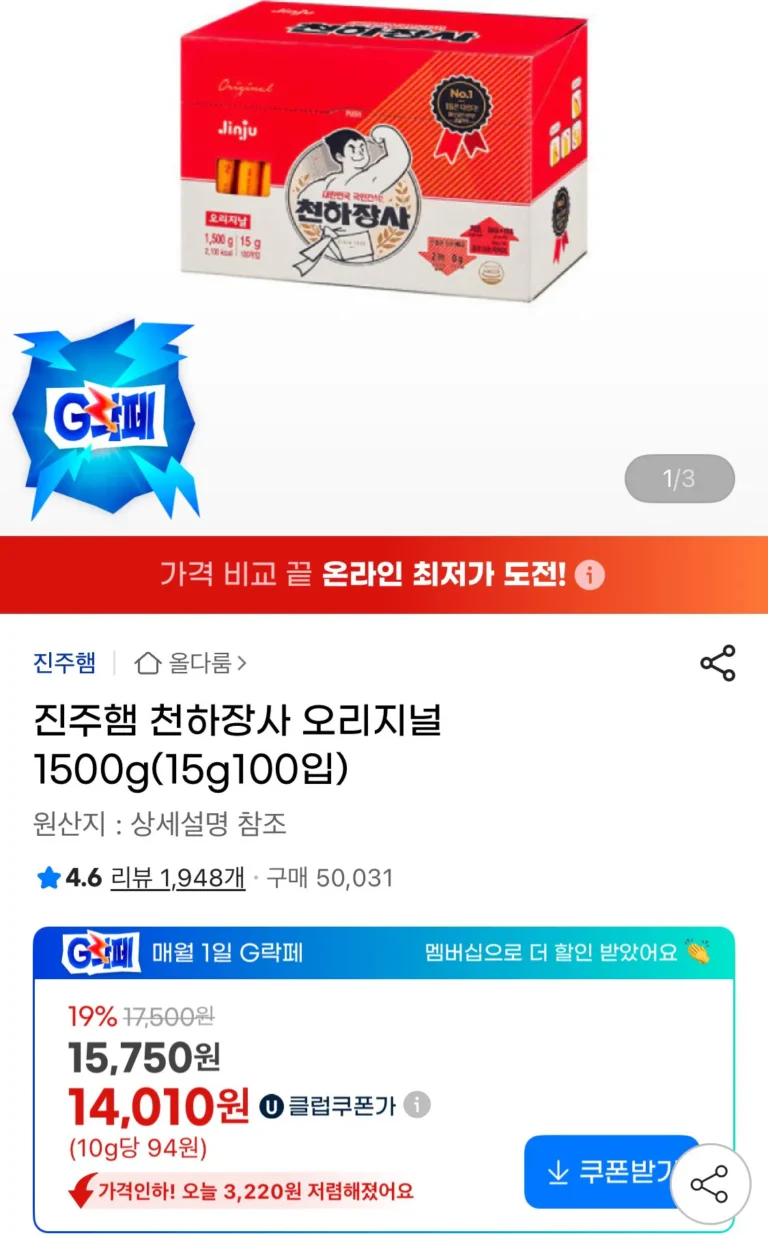768x1238 pixels.
Task: Open the 진주햄 brand link
Action: point(64,663)
